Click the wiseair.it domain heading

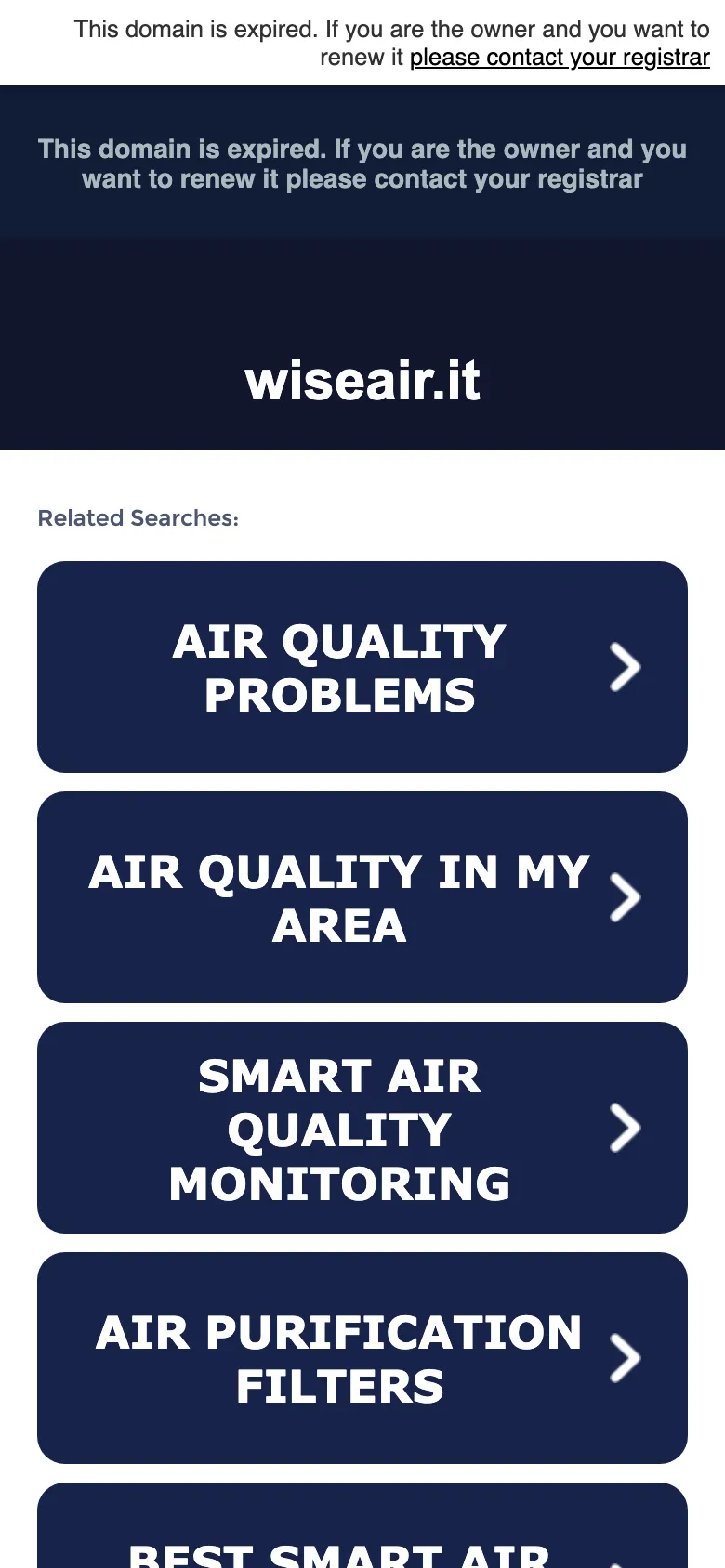coord(362,380)
